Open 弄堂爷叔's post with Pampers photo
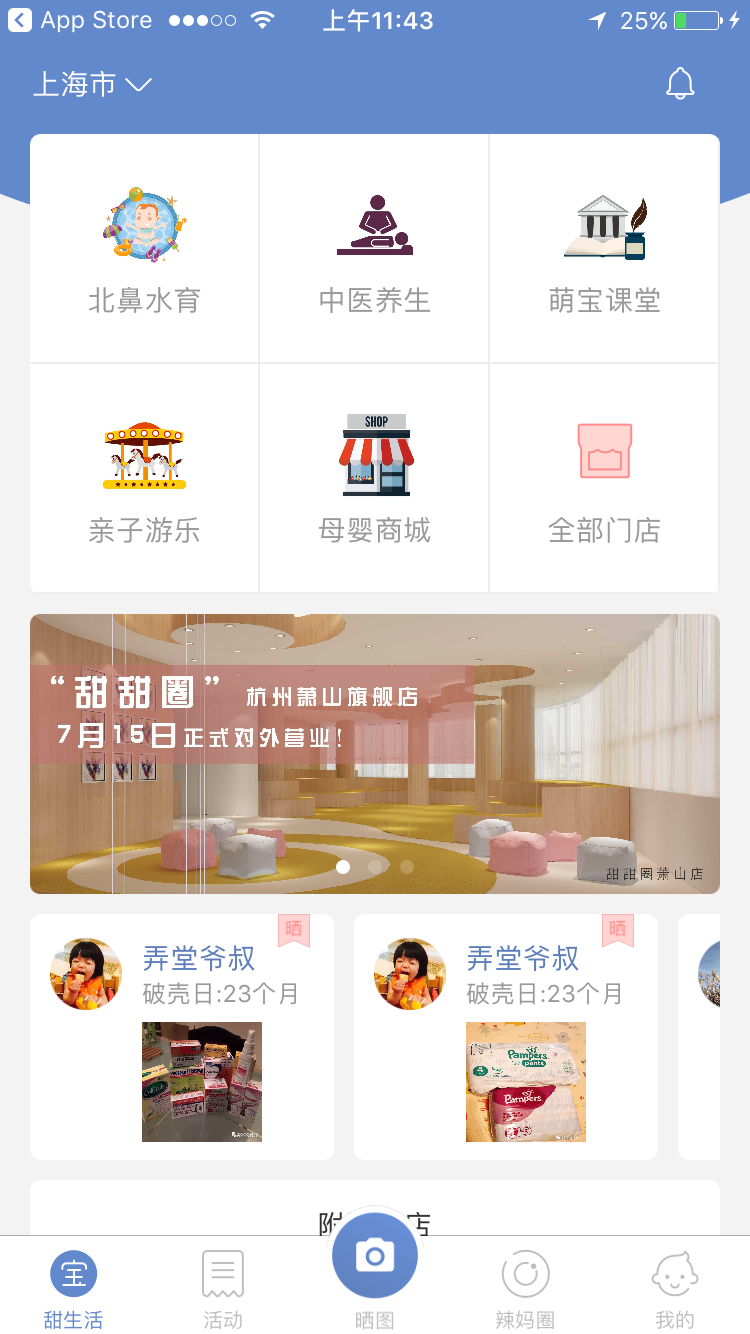 (x=506, y=1036)
